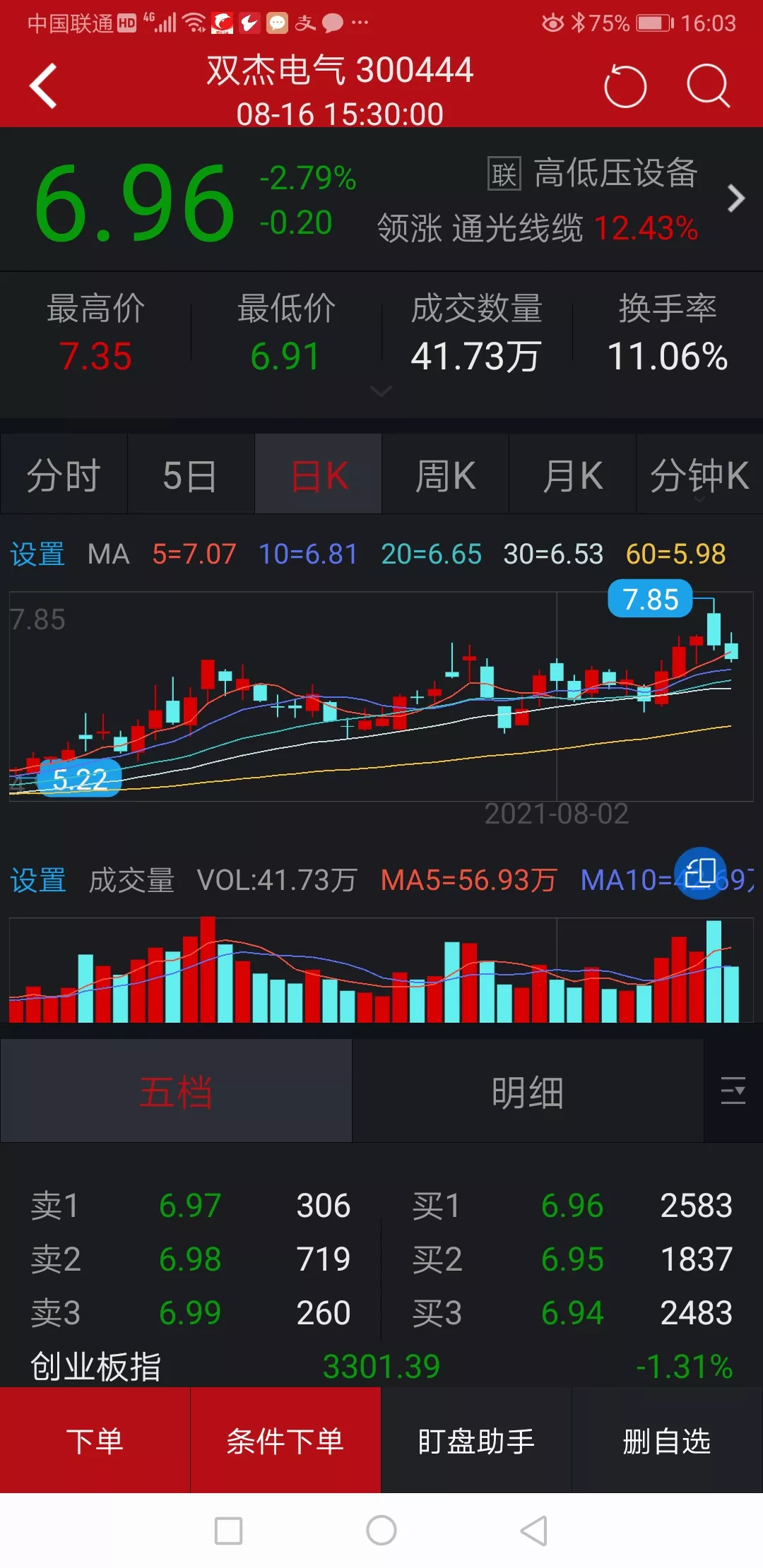This screenshot has width=763, height=1568.
Task: Open the 分钟K dropdown tab
Action: [699, 475]
